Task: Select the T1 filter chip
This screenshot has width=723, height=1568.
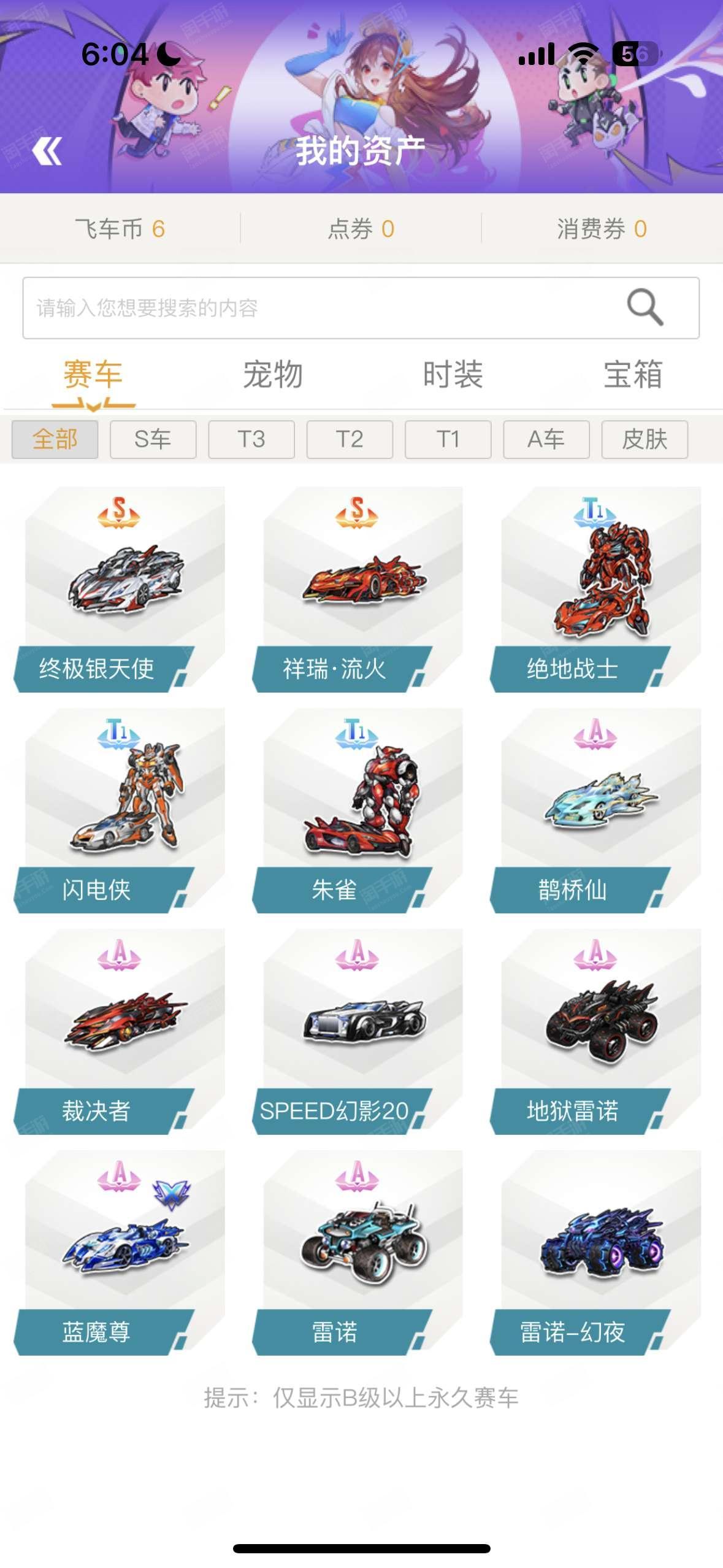Action: tap(448, 439)
